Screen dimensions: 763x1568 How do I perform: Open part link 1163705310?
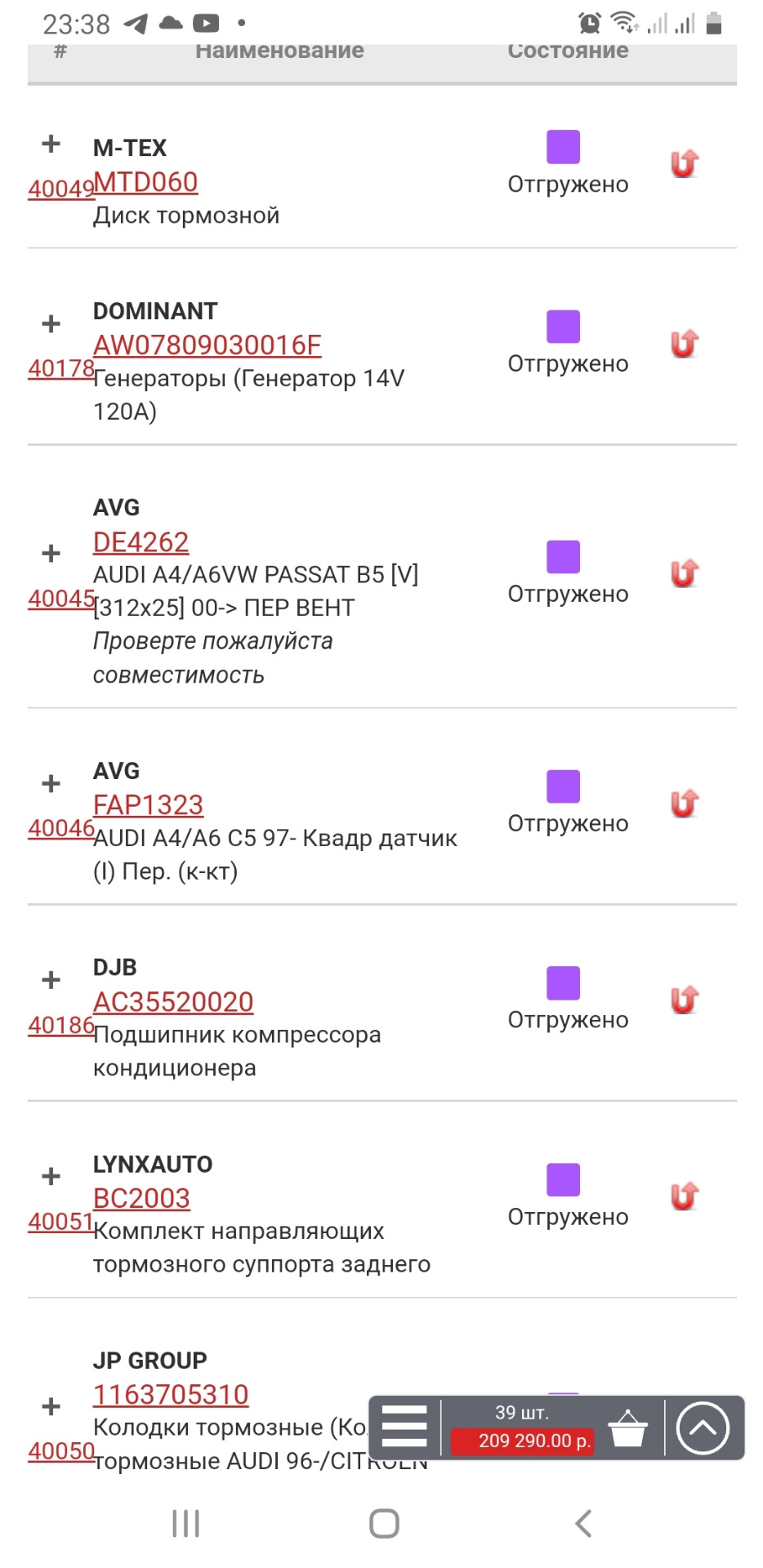tap(171, 1395)
